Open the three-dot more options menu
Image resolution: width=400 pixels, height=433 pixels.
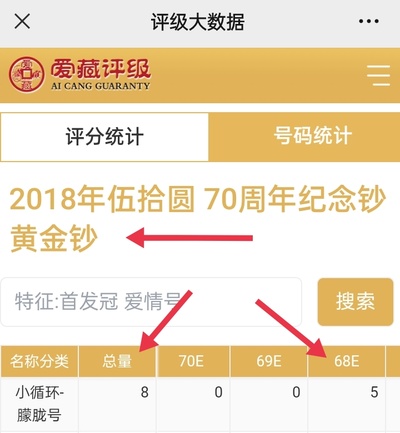pos(368,21)
